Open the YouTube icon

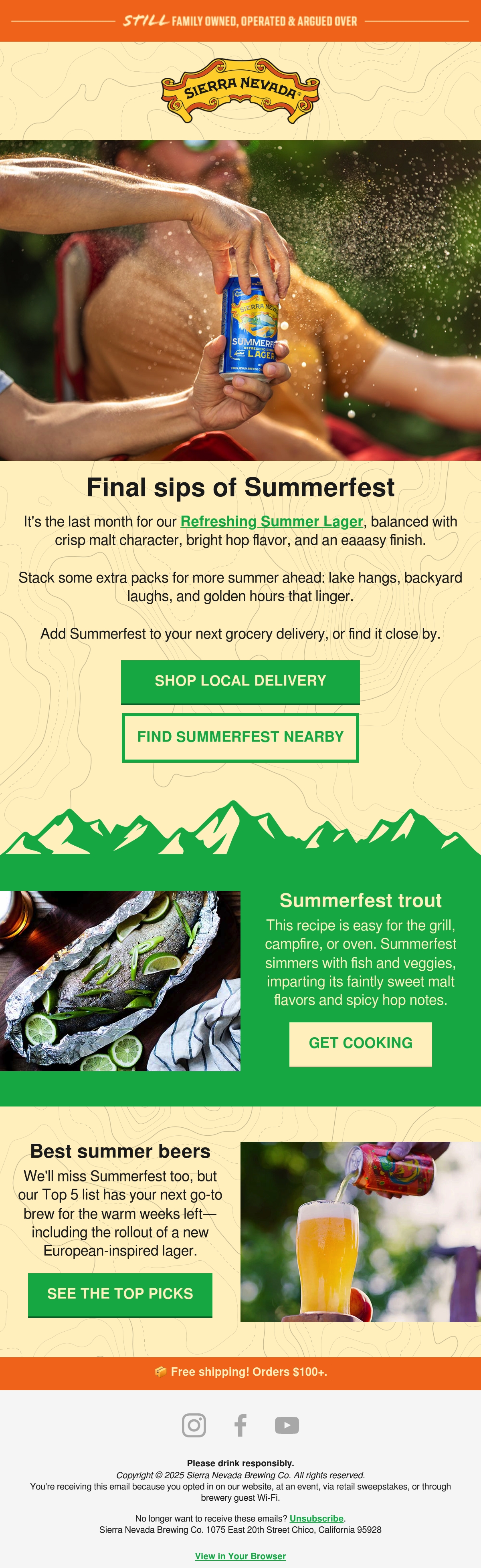coord(287,1425)
